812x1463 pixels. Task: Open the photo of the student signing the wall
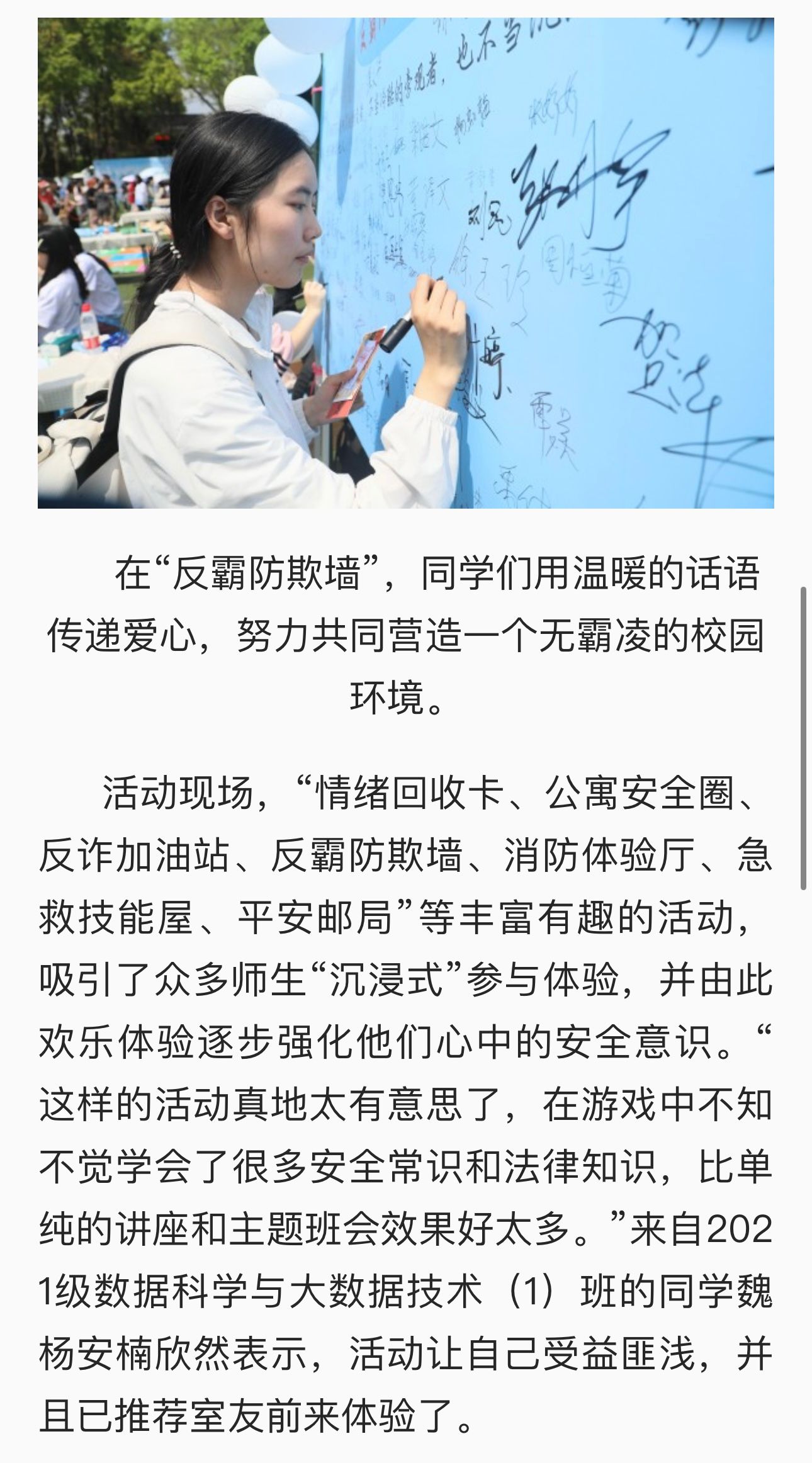pyautogui.click(x=405, y=262)
